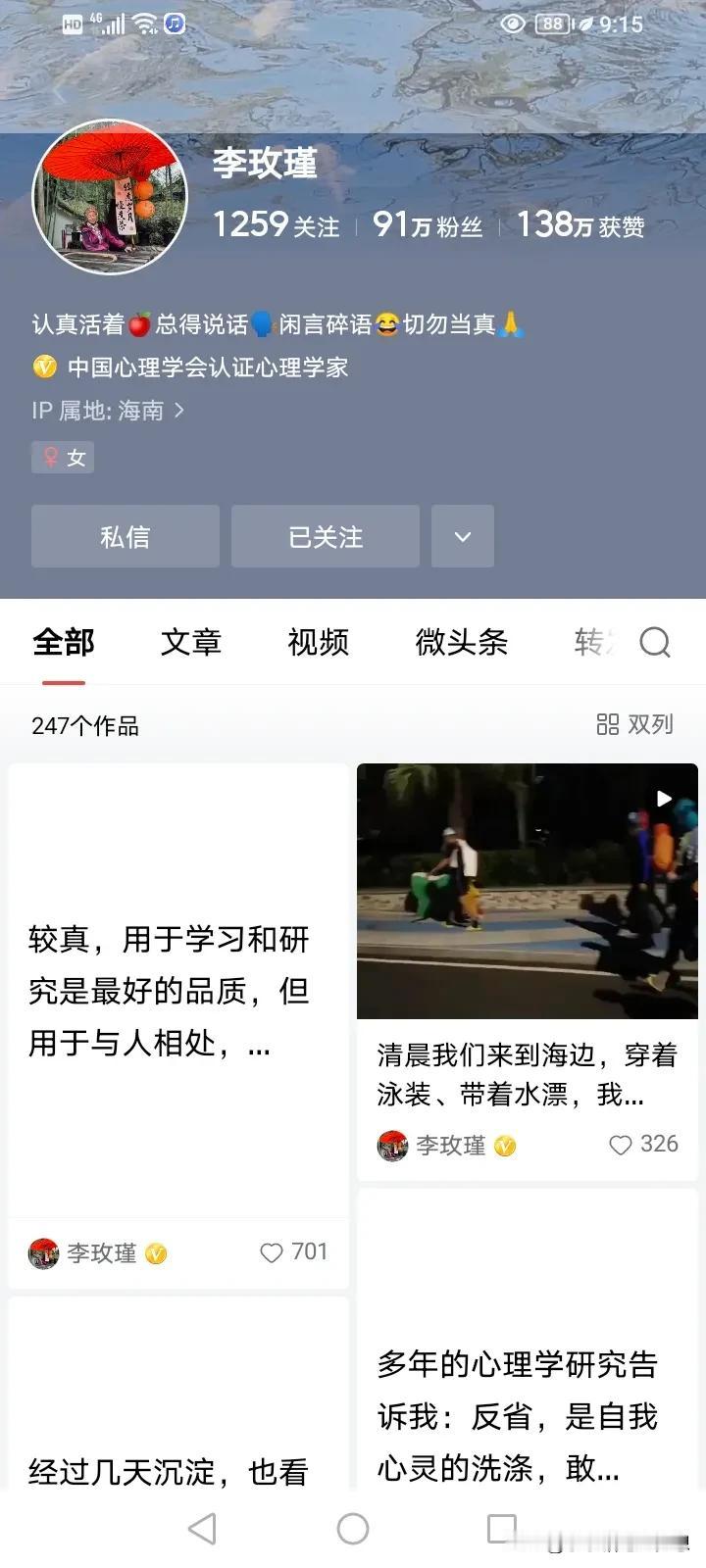Play the beach morning video thumbnail
Image resolution: width=706 pixels, height=1568 pixels.
[527, 892]
